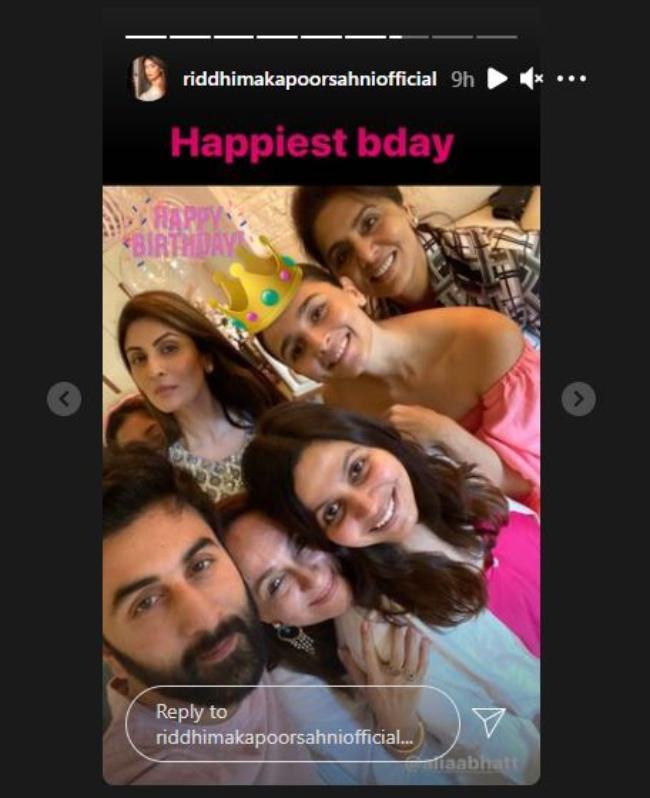Send the story via paper plane icon
650x798 pixels.
coord(489,722)
